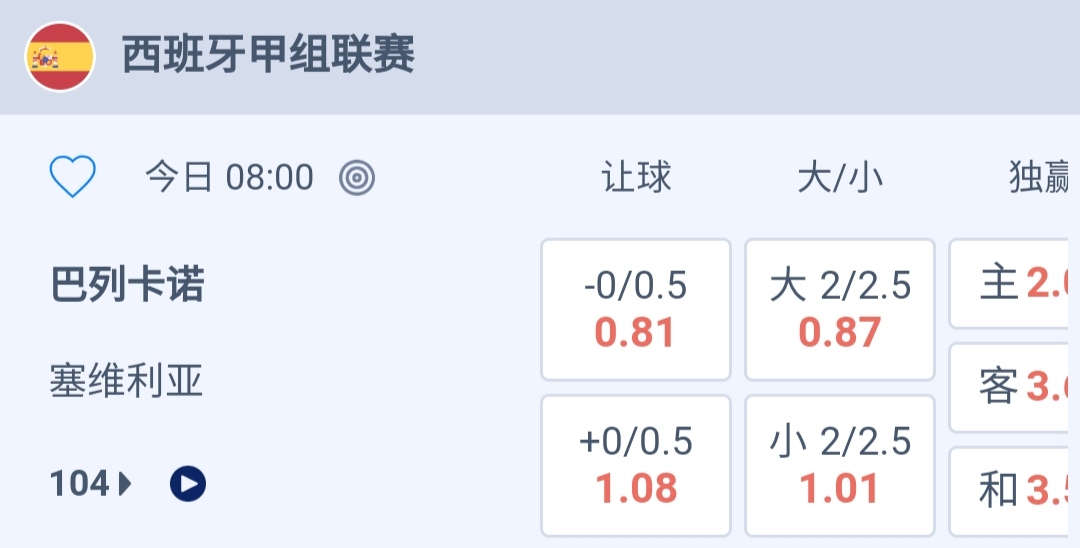1080x548 pixels.
Task: Favorite the 巴列卡诺 vs 塞维利亚 match
Action: coord(73,178)
